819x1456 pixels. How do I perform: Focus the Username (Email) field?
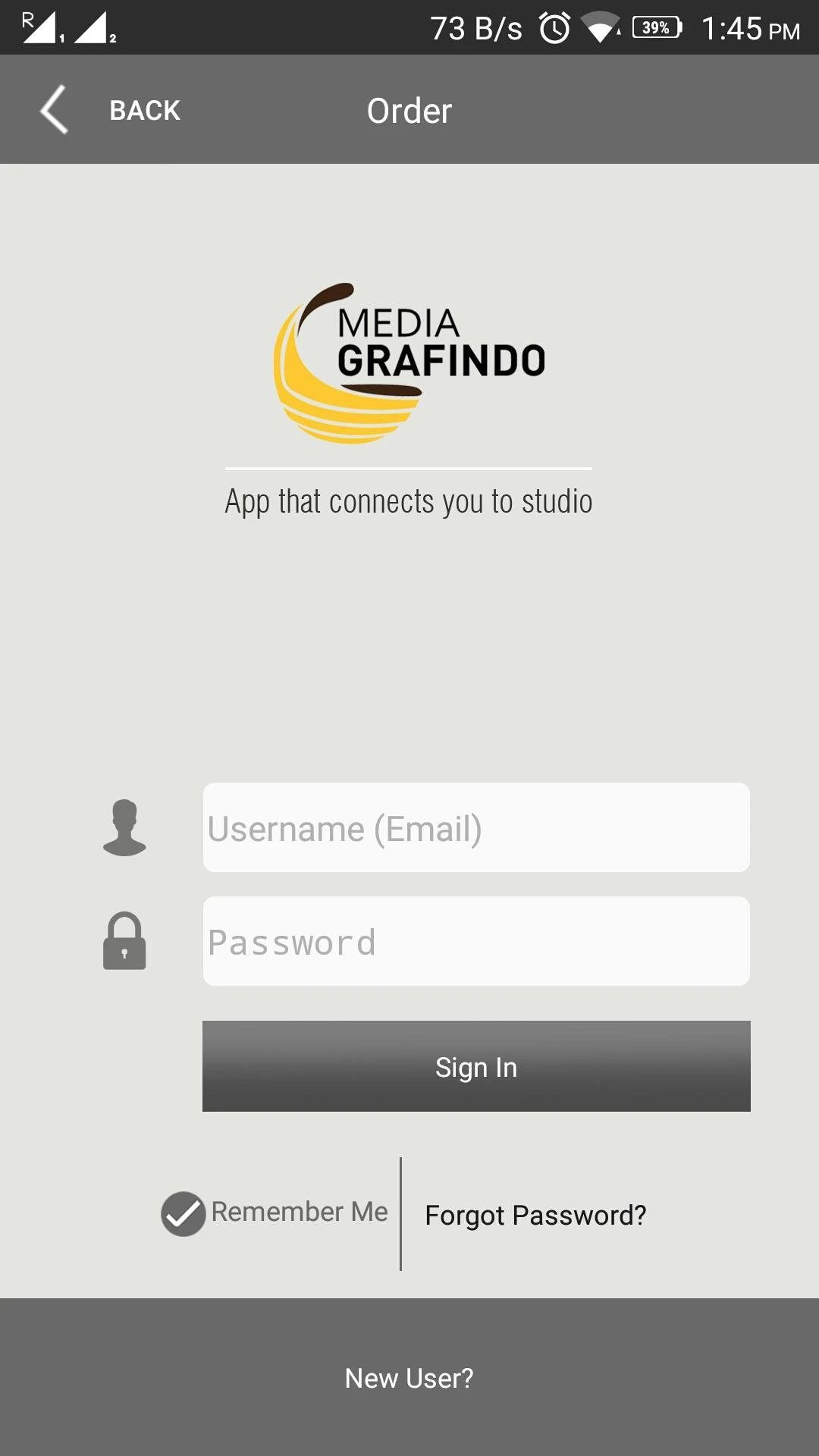pos(475,827)
